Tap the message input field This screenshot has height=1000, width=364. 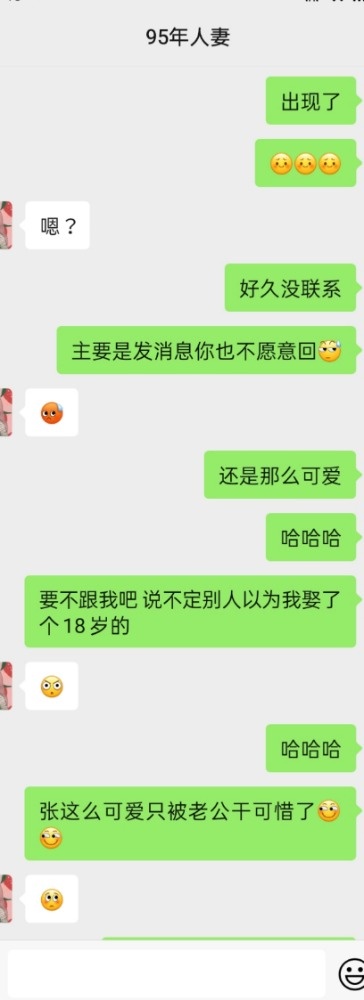point(166,973)
